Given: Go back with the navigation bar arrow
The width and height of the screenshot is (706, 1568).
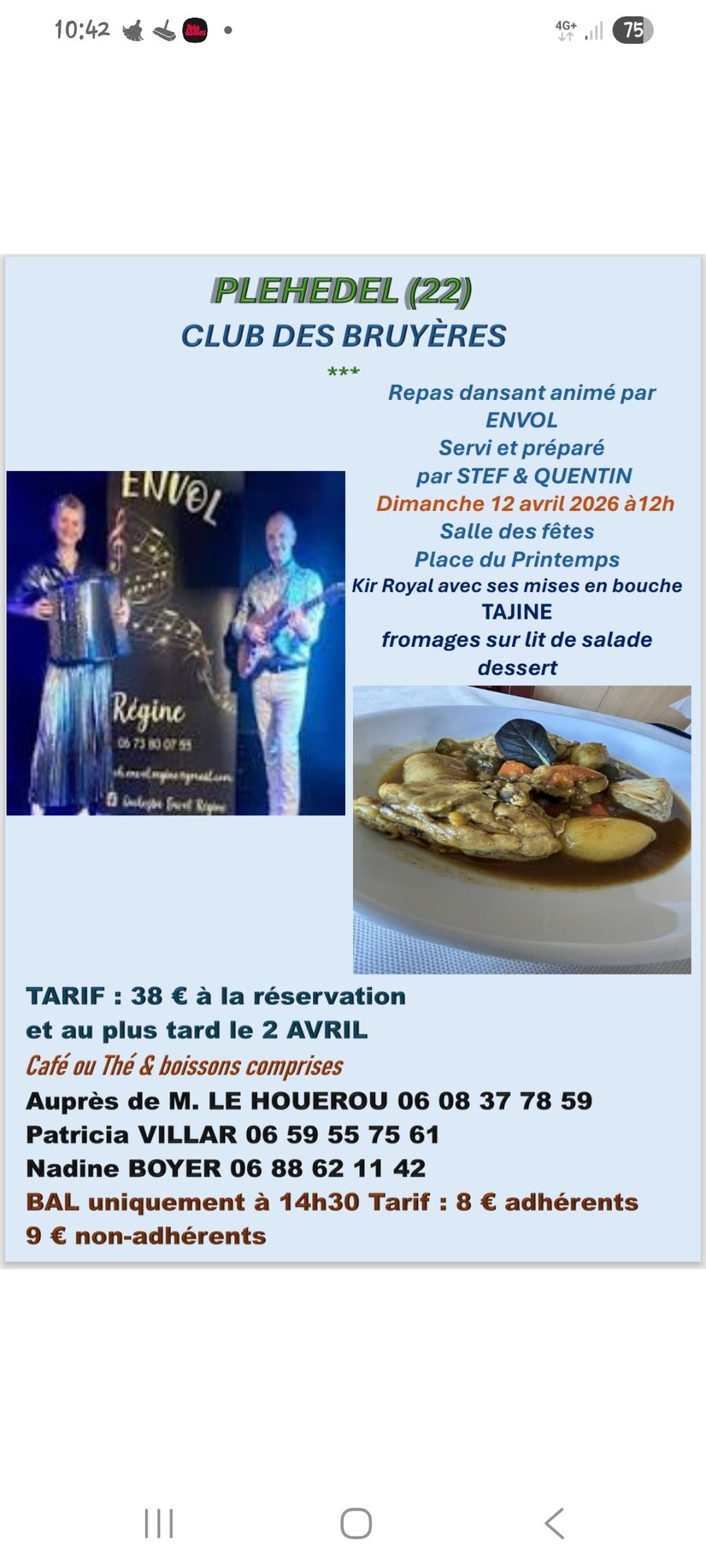Looking at the screenshot, I should 554,1523.
